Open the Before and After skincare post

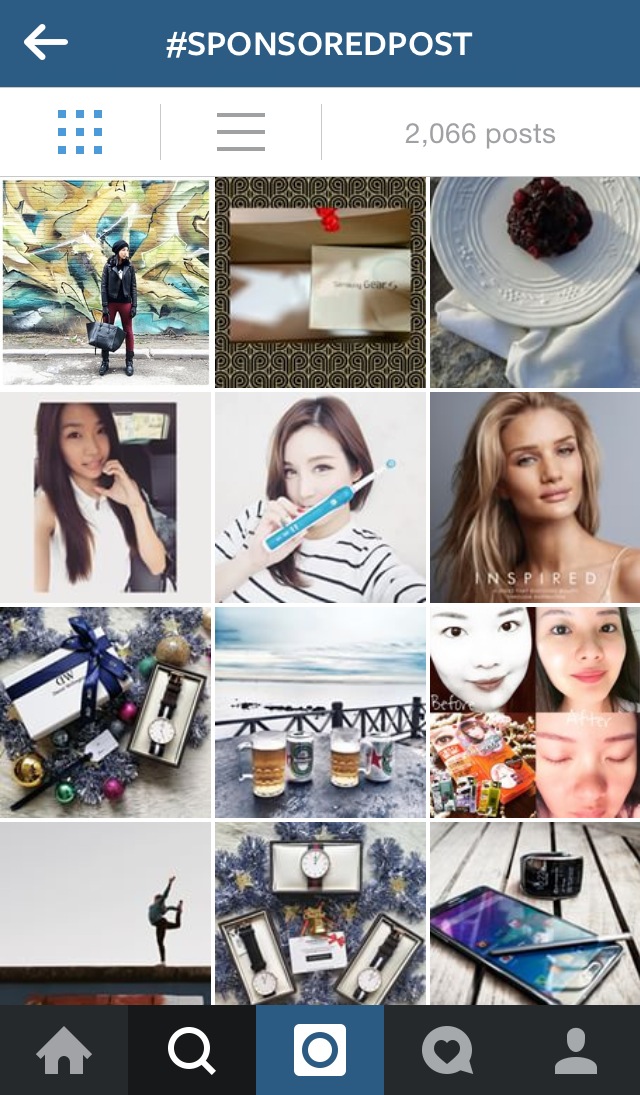pos(535,712)
